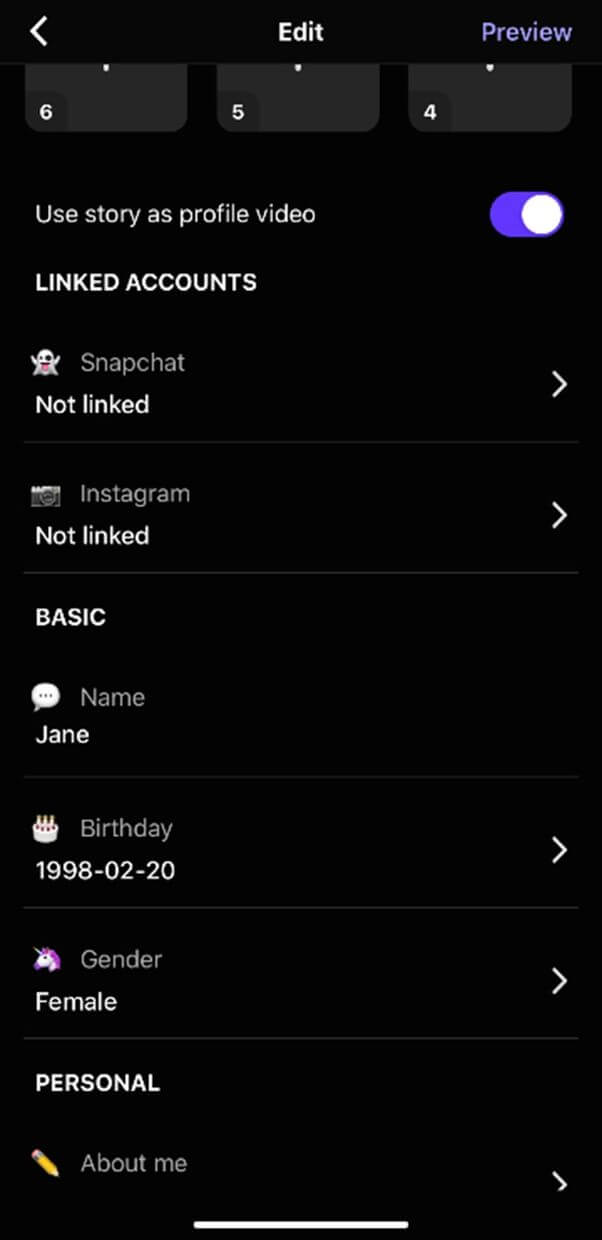Disable Use story as profile video
Image resolution: width=602 pixels, height=1240 pixels.
pos(527,214)
